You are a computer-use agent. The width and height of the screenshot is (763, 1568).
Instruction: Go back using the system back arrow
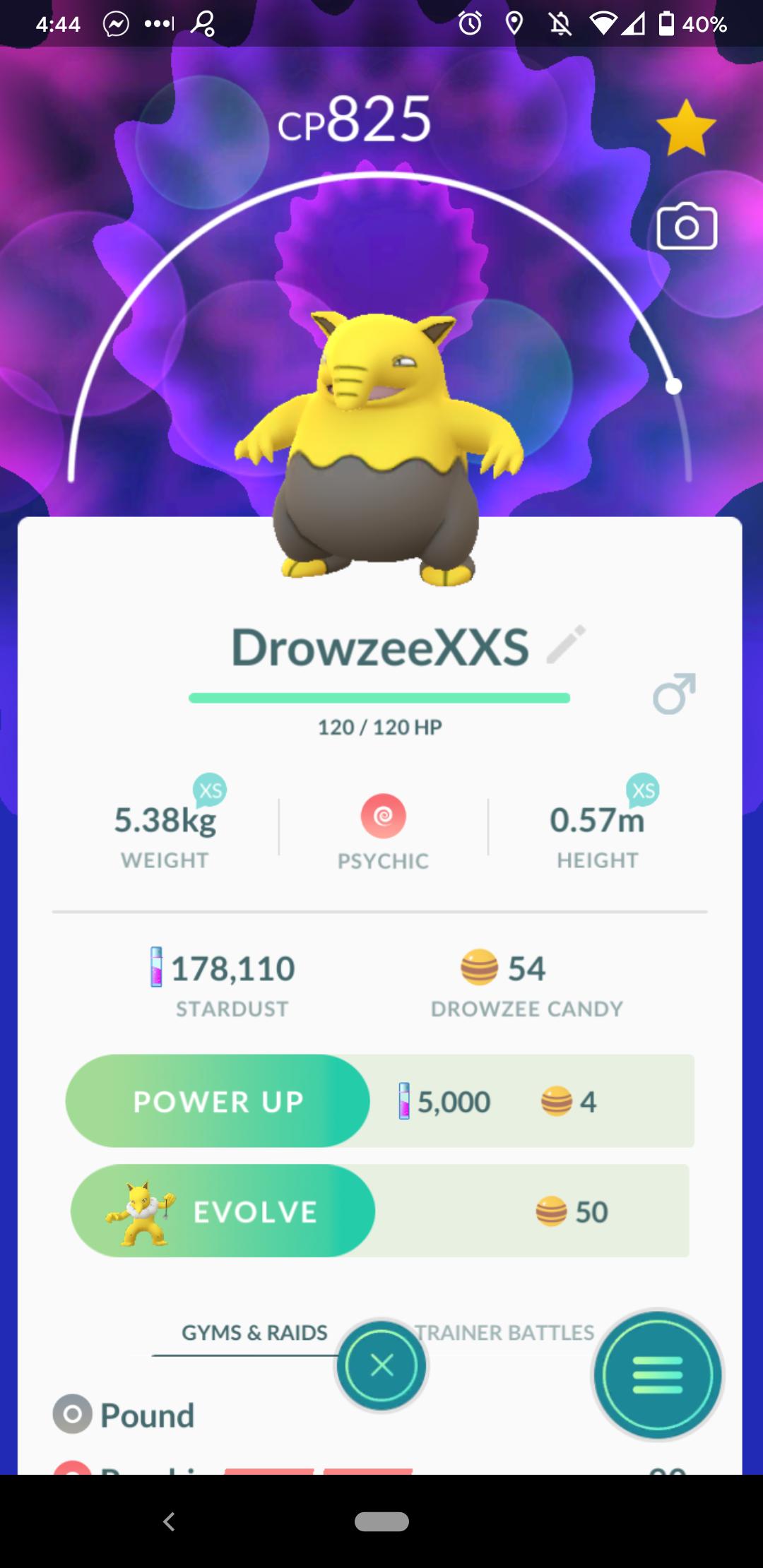(169, 1521)
